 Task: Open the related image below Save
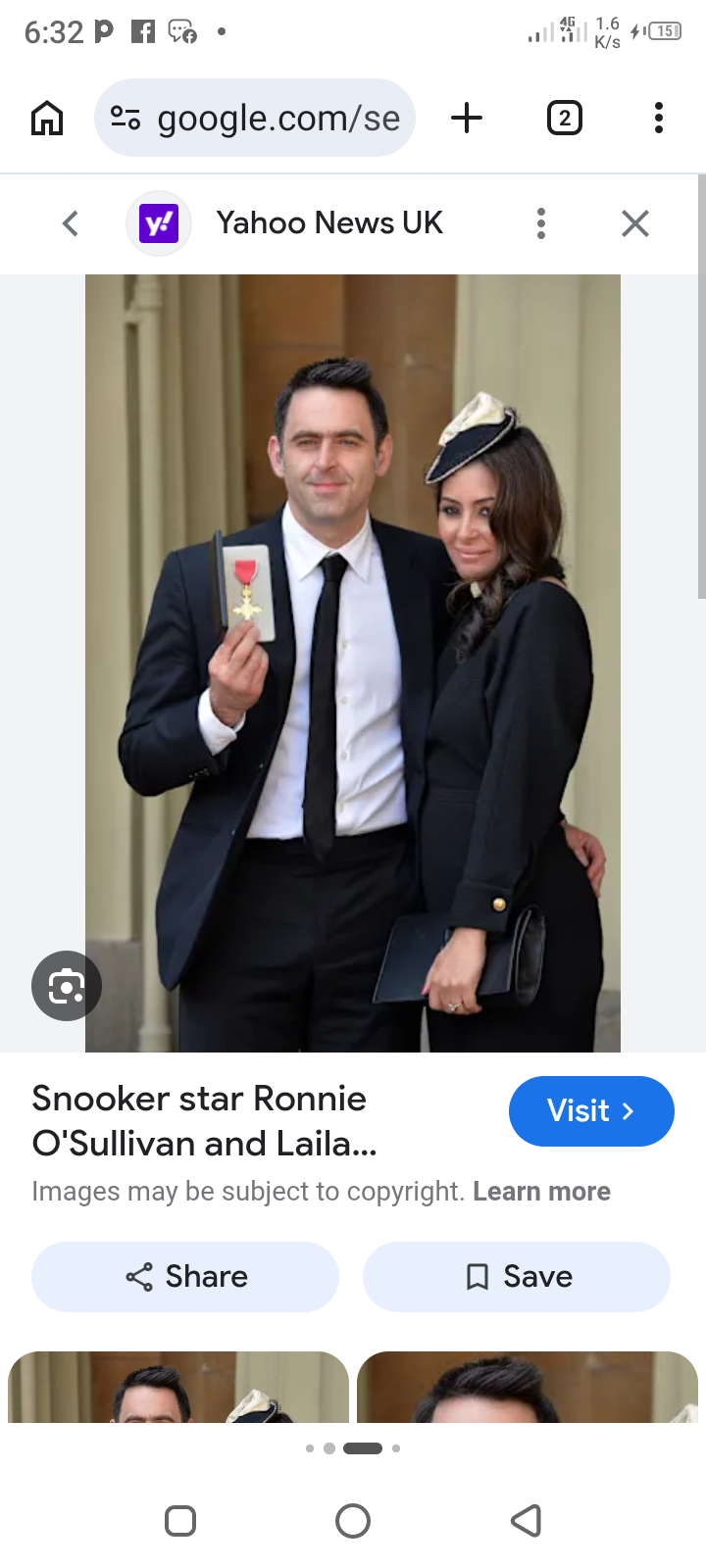point(527,1387)
